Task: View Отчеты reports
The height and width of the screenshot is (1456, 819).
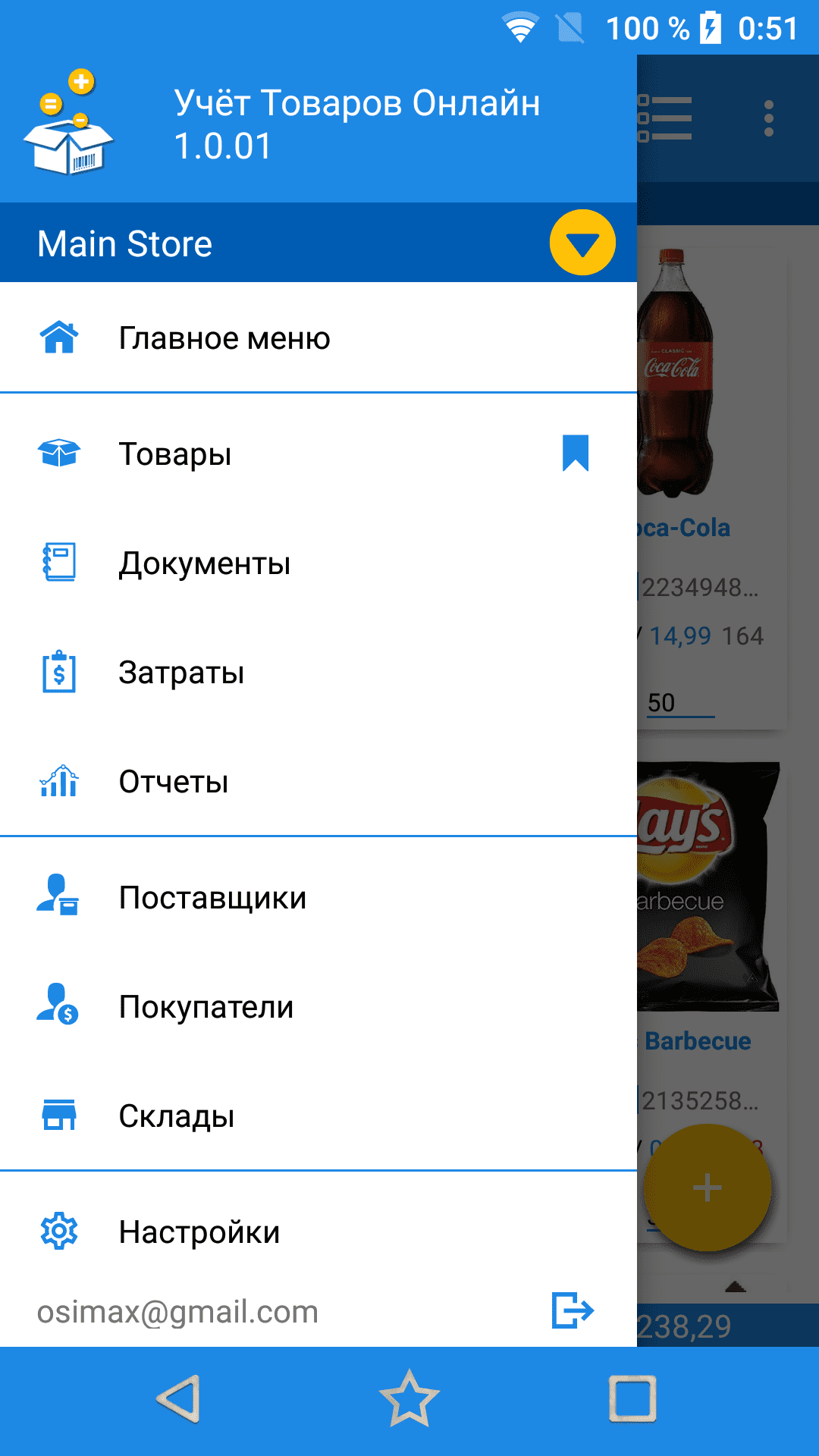Action: tap(174, 782)
